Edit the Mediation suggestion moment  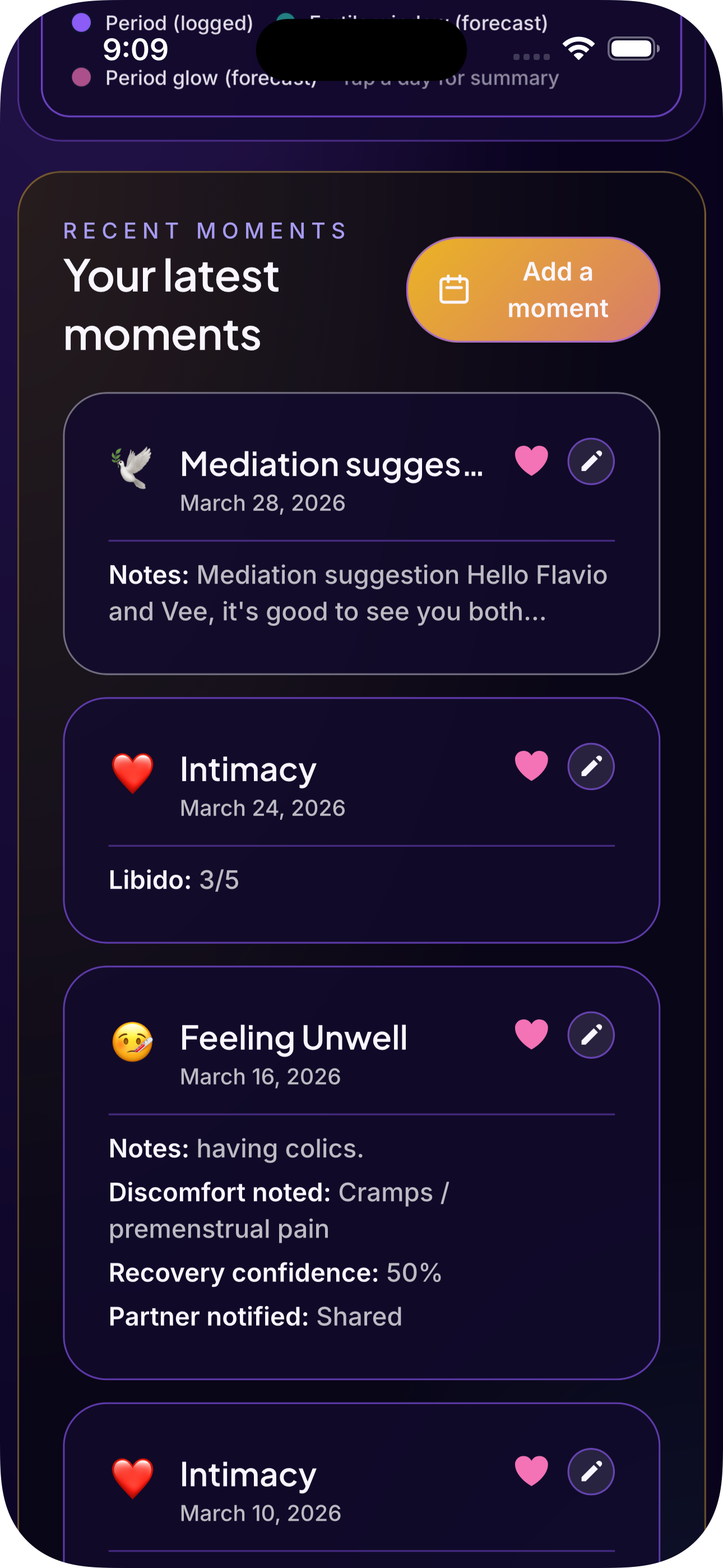pos(590,461)
